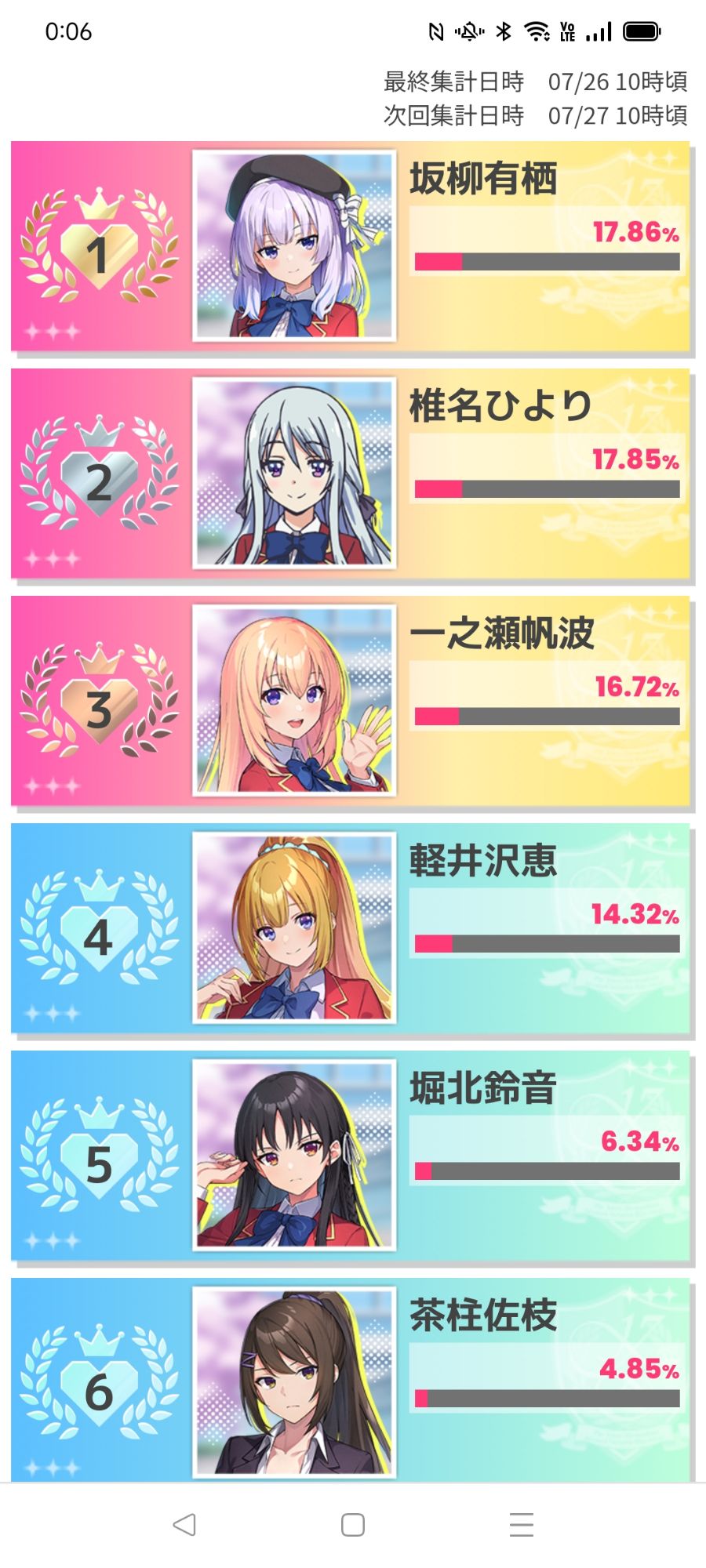
Task: View the 一之瀬帆波 third-place card
Action: coord(350,701)
